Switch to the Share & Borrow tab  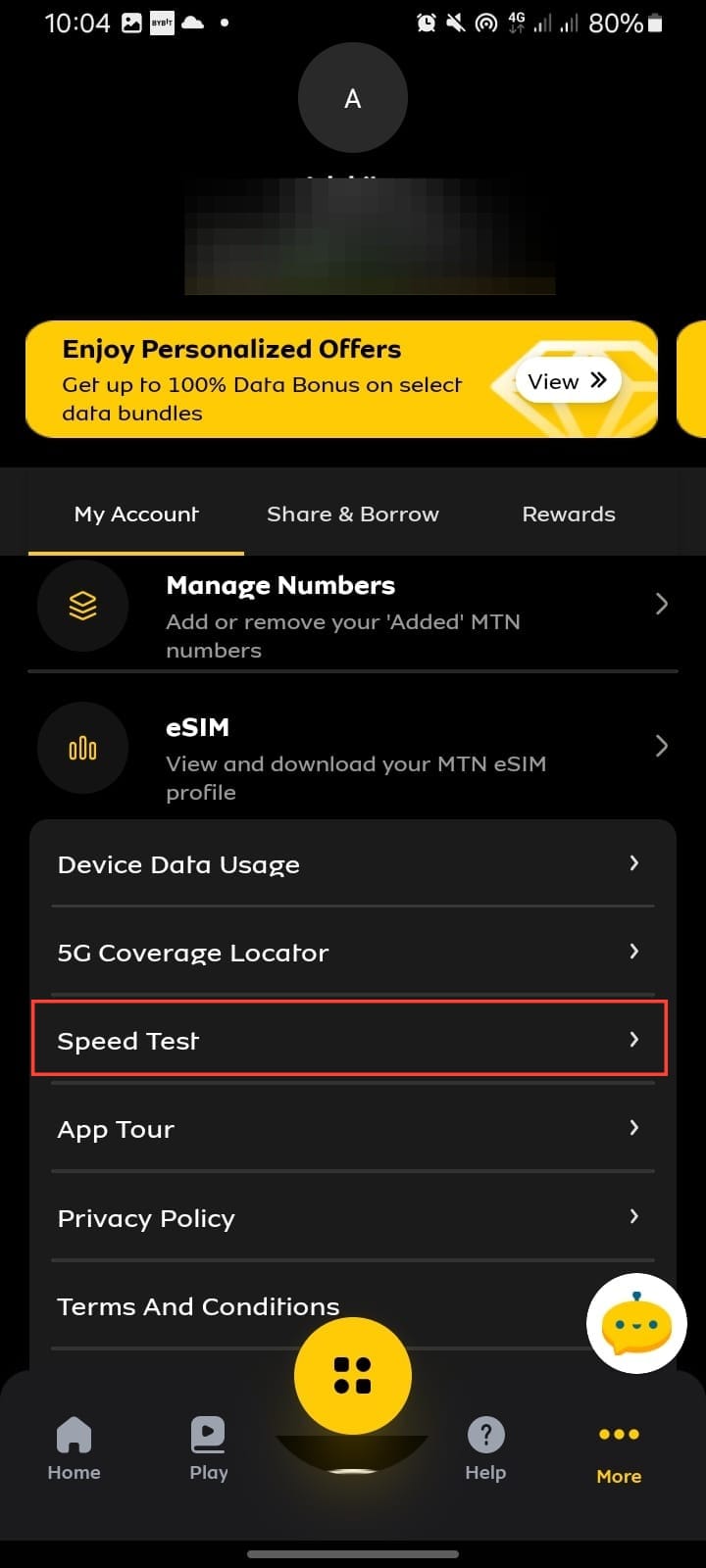click(353, 514)
